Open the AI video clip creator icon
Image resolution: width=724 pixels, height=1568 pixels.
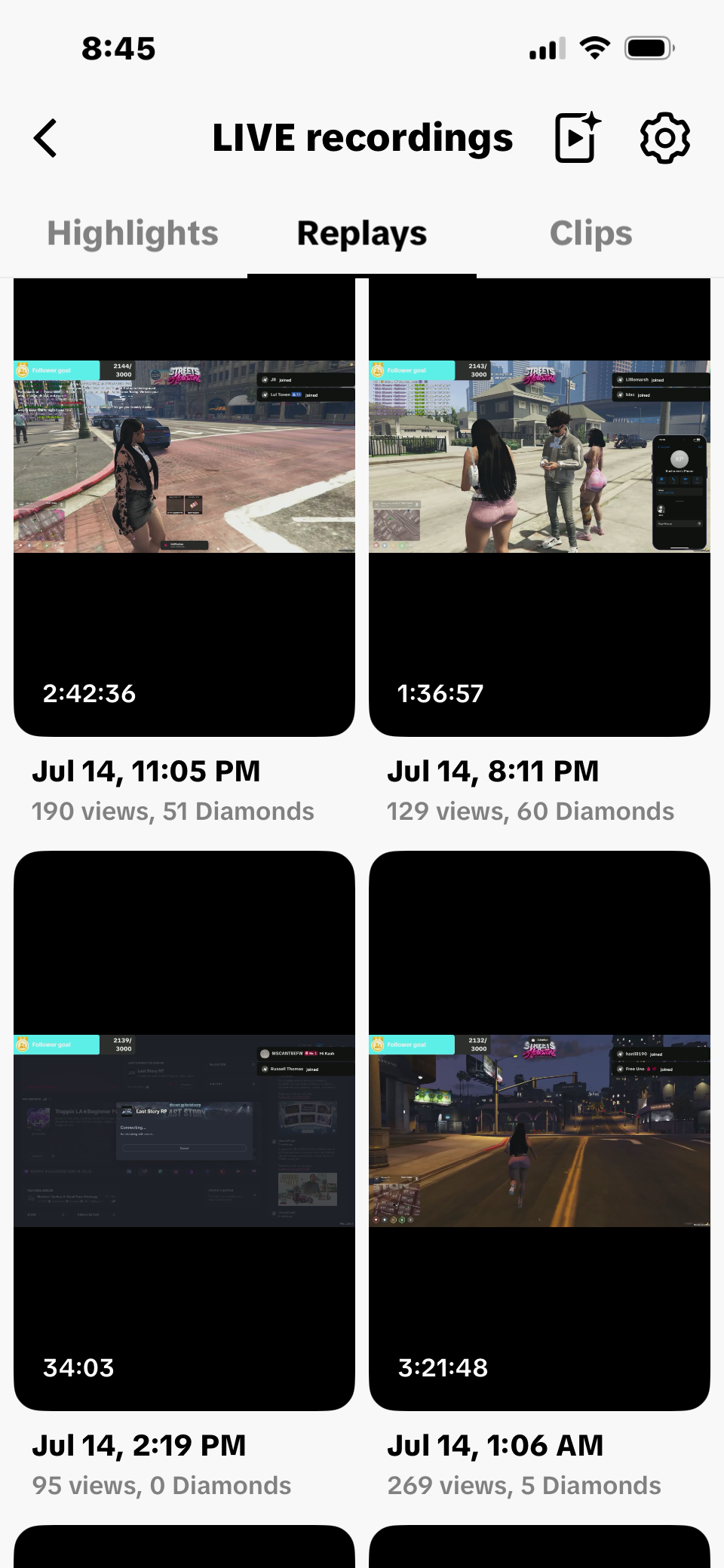578,137
